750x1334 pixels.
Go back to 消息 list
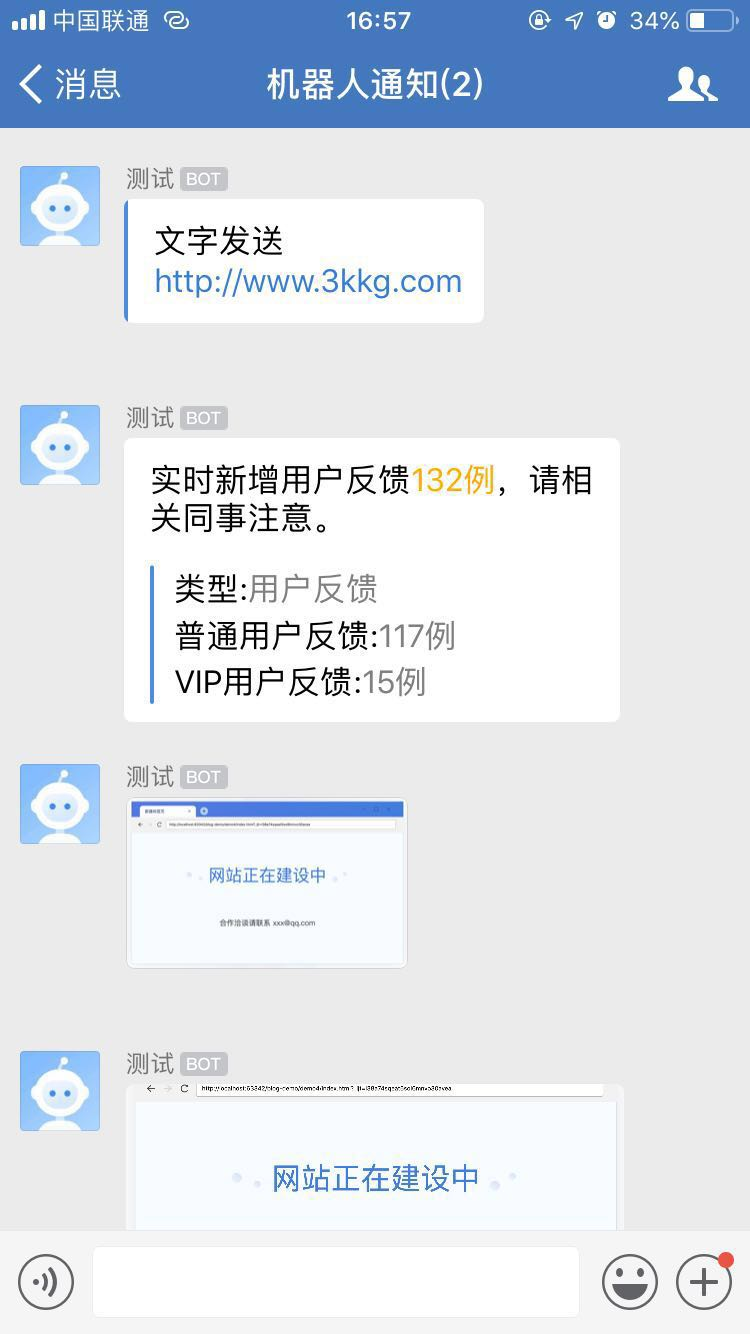(70, 84)
